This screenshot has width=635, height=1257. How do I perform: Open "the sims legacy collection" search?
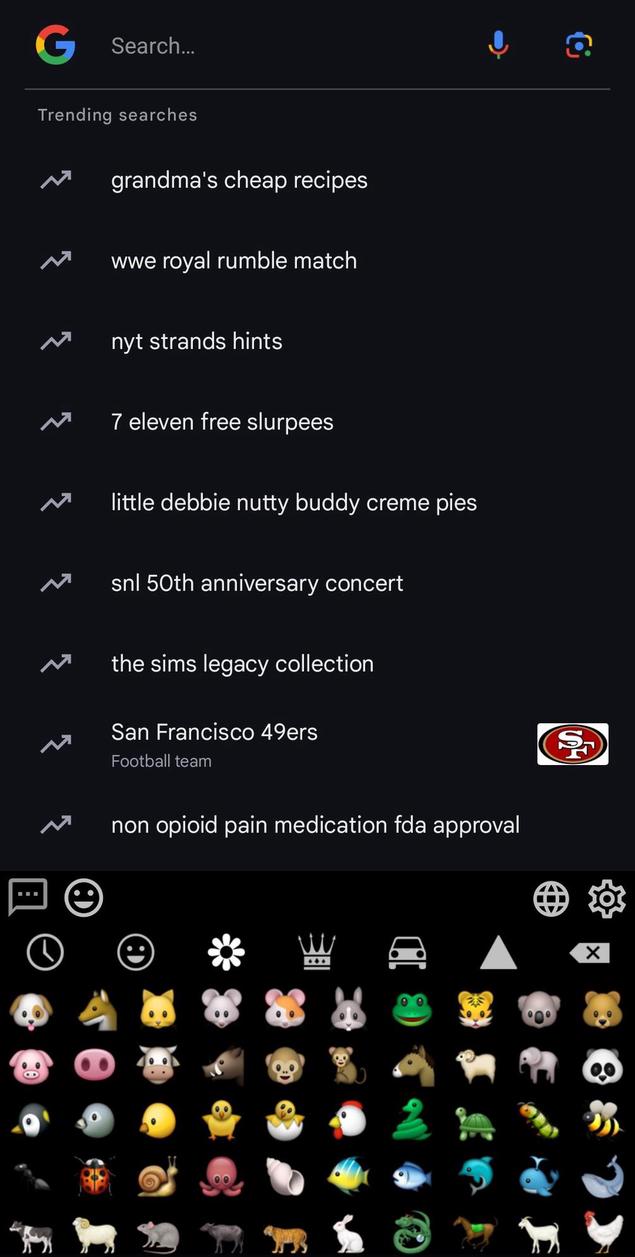point(242,664)
